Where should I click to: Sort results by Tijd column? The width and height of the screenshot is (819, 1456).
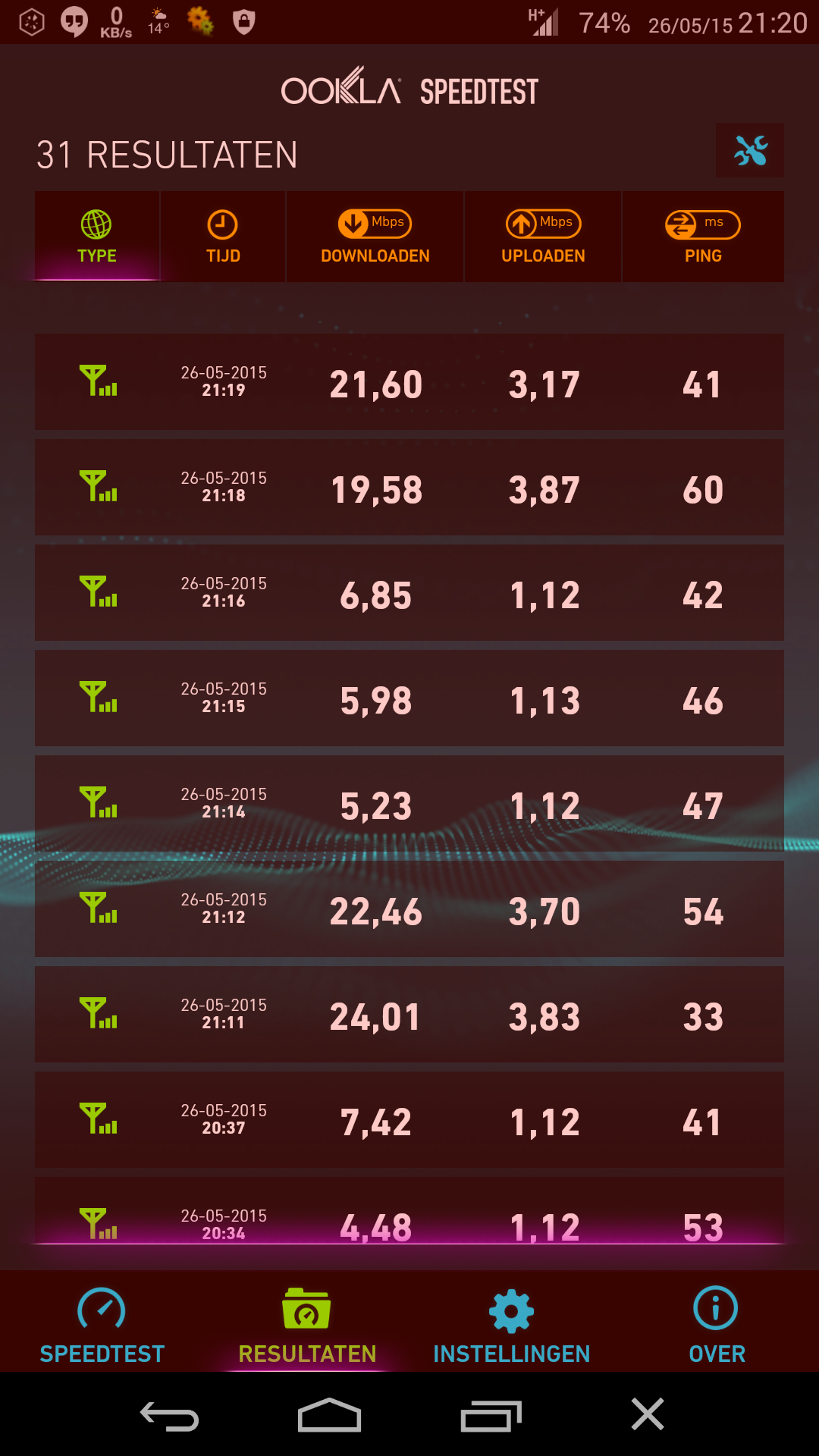pyautogui.click(x=223, y=237)
